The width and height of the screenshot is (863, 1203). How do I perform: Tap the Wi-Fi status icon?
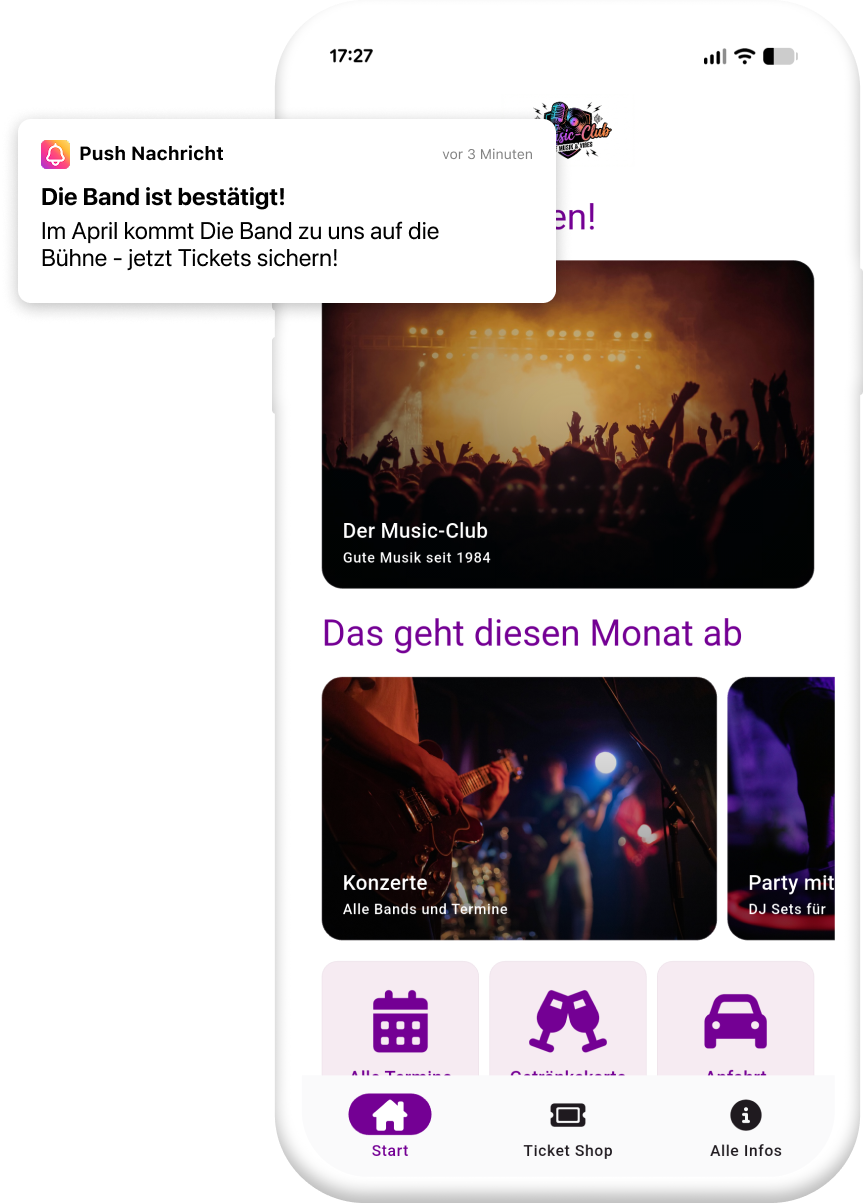[x=742, y=56]
